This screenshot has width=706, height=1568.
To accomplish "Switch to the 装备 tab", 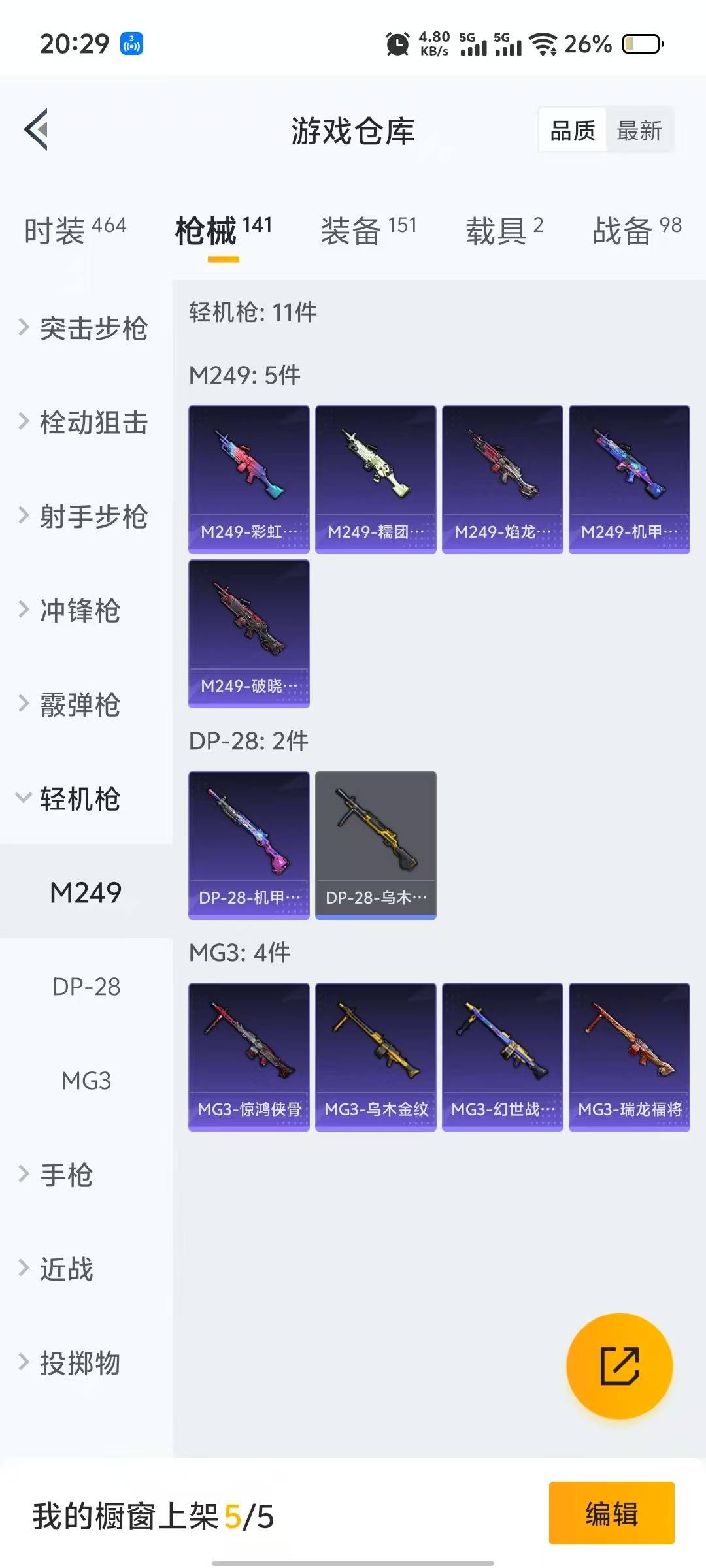I will point(368,230).
